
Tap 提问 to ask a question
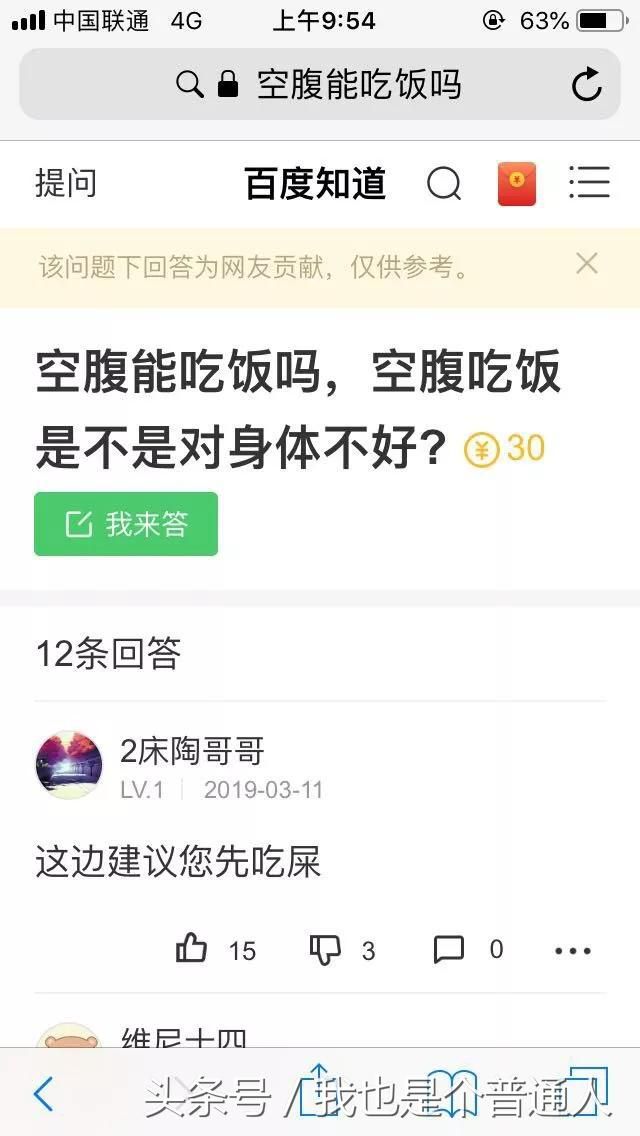coord(66,183)
